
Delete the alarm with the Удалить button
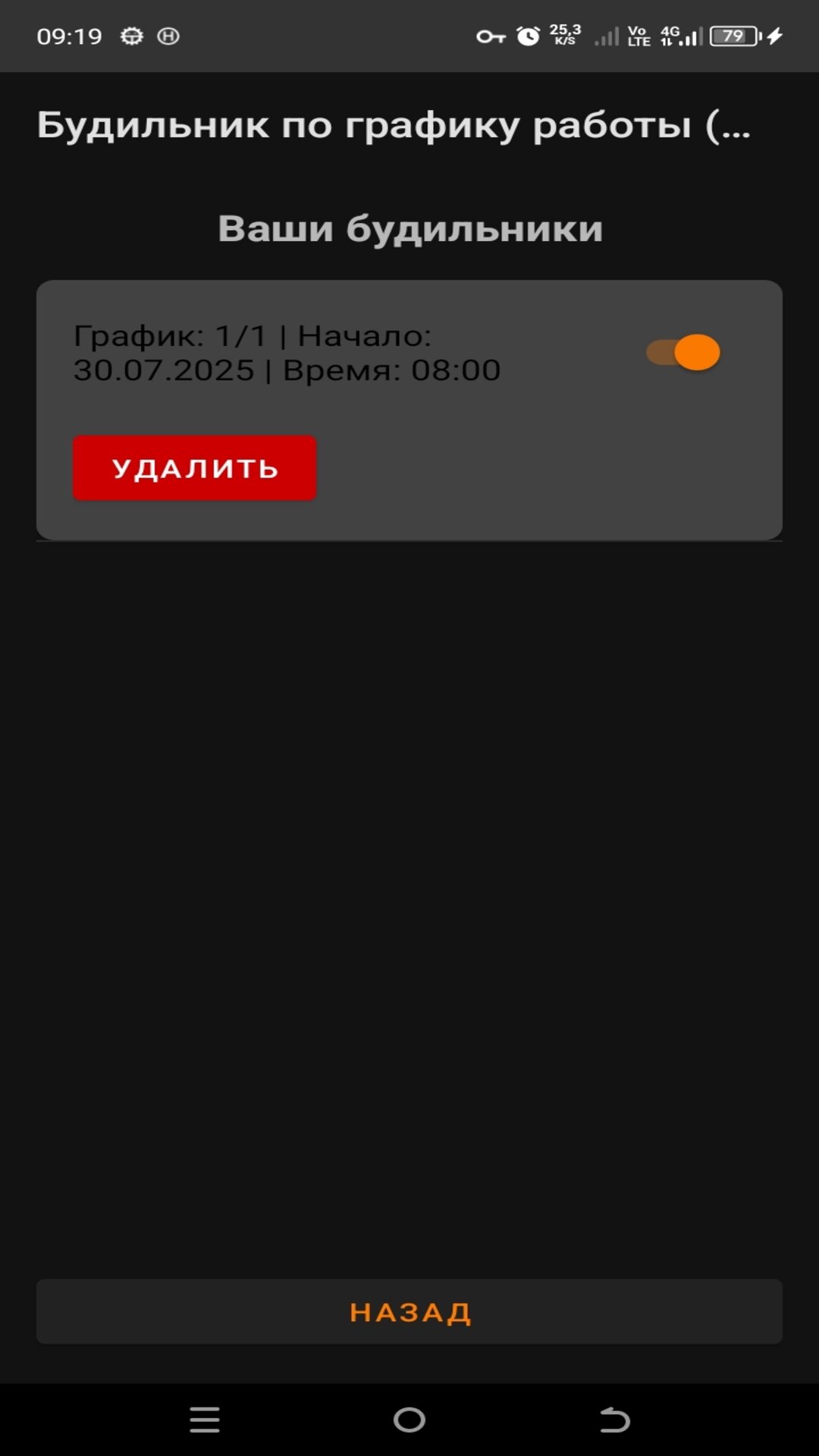click(x=194, y=468)
